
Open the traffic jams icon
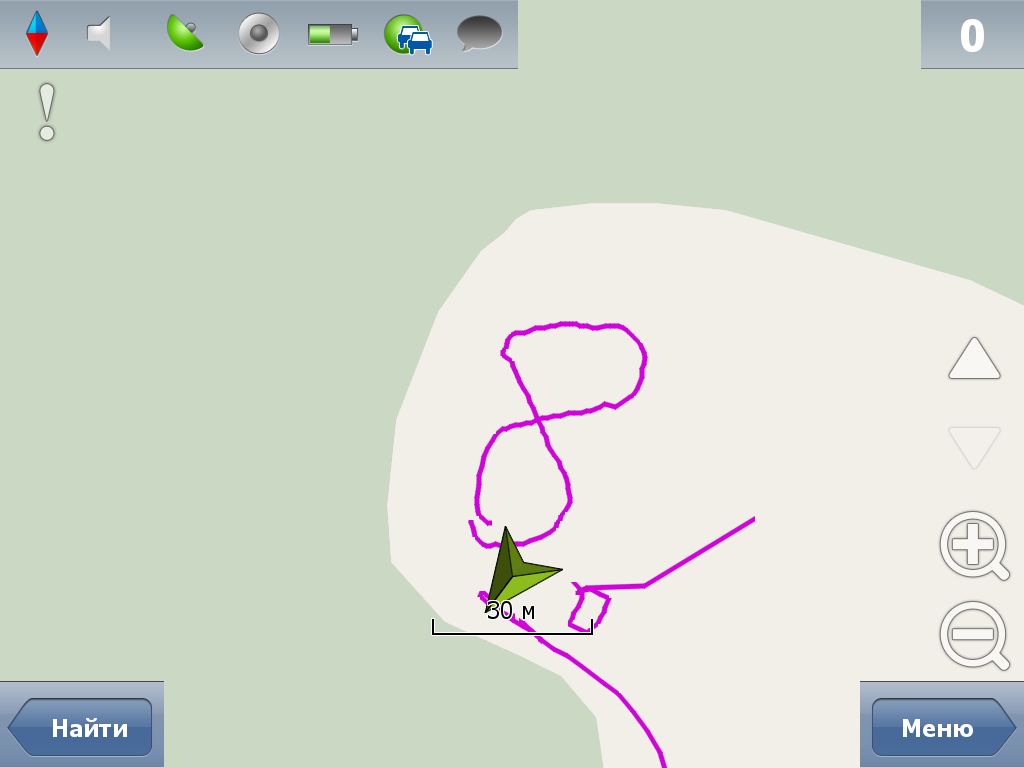[x=407, y=35]
